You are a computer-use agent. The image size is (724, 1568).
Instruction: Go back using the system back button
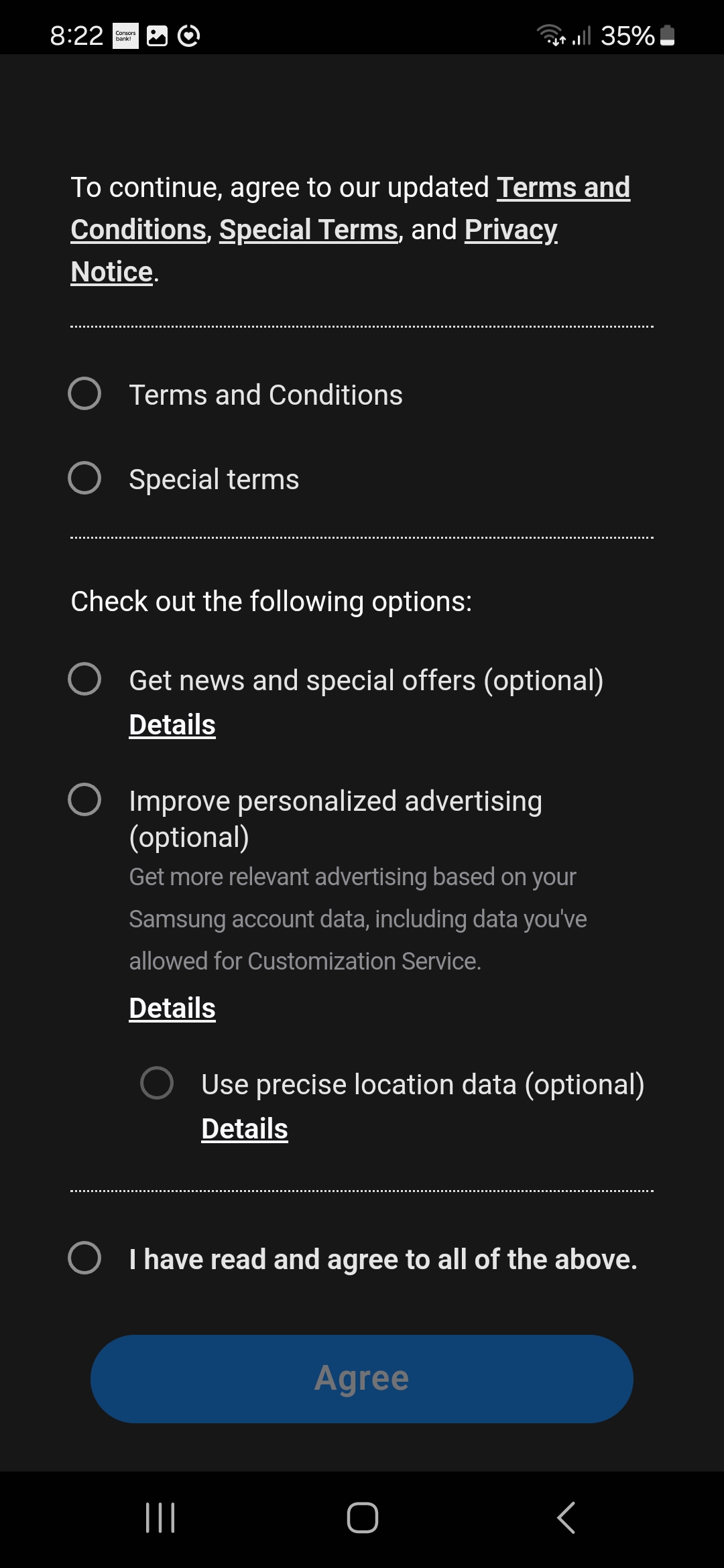(566, 1518)
